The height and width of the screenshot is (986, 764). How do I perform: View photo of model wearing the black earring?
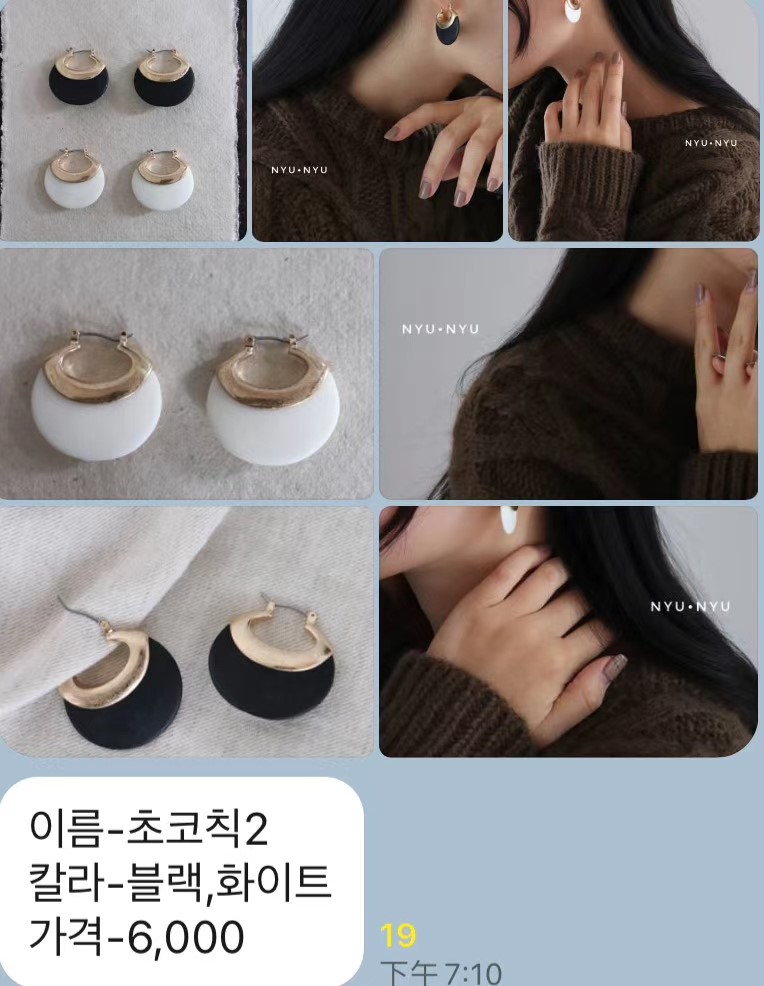377,120
